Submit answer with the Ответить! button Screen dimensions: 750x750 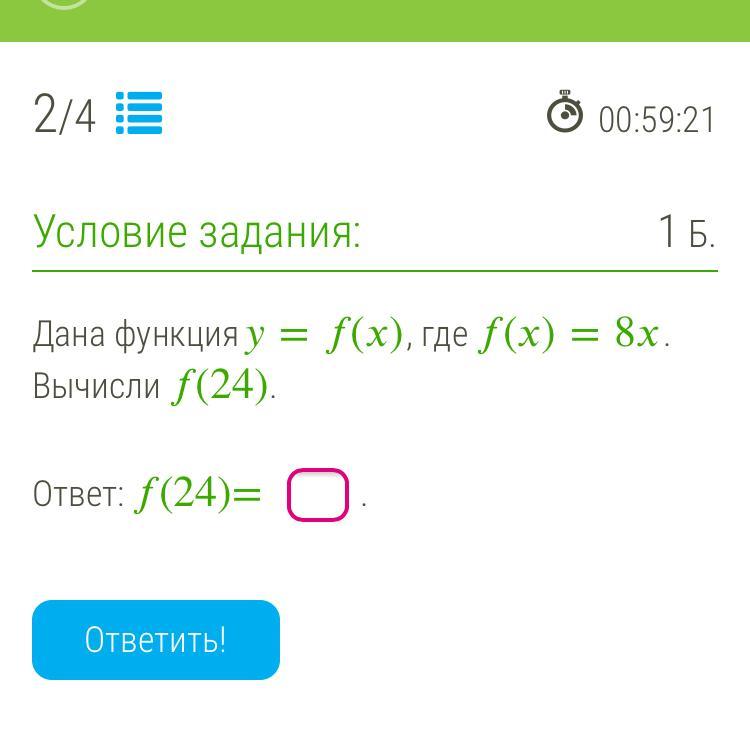click(x=156, y=640)
